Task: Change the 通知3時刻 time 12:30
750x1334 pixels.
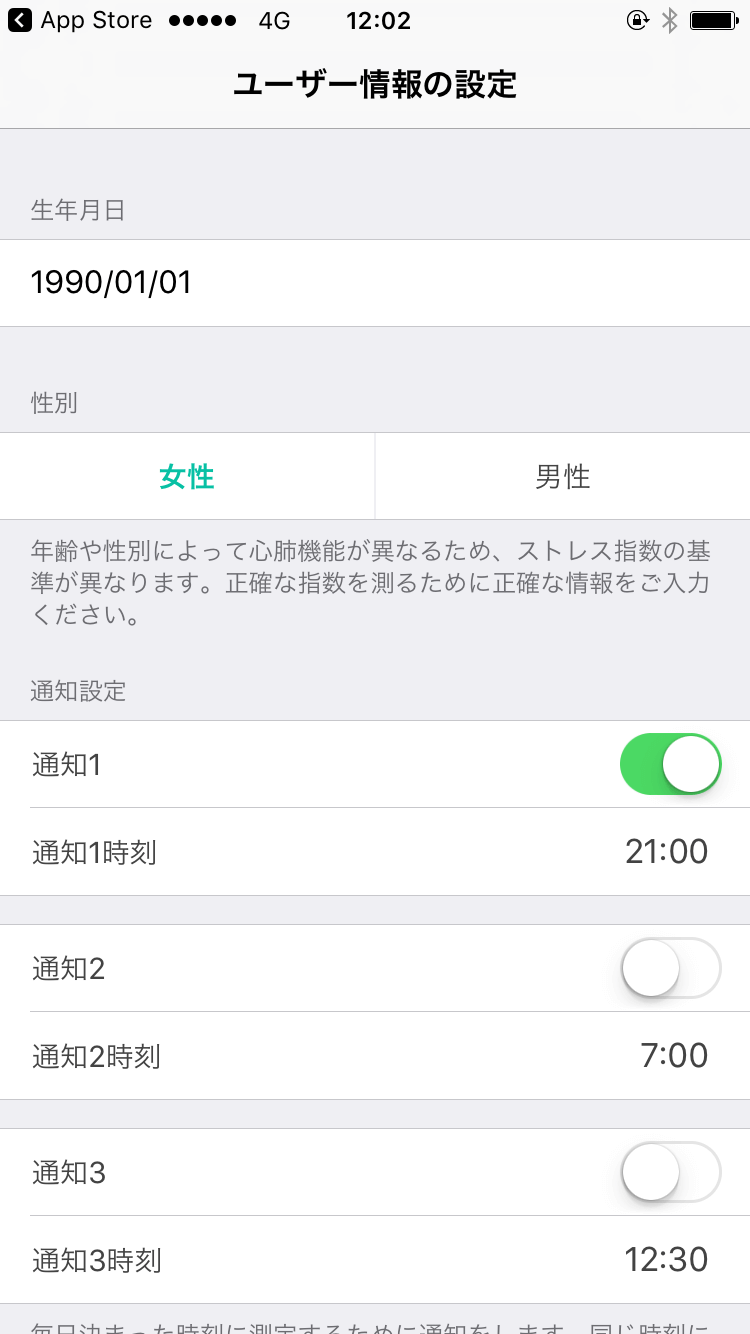Action: point(666,1260)
